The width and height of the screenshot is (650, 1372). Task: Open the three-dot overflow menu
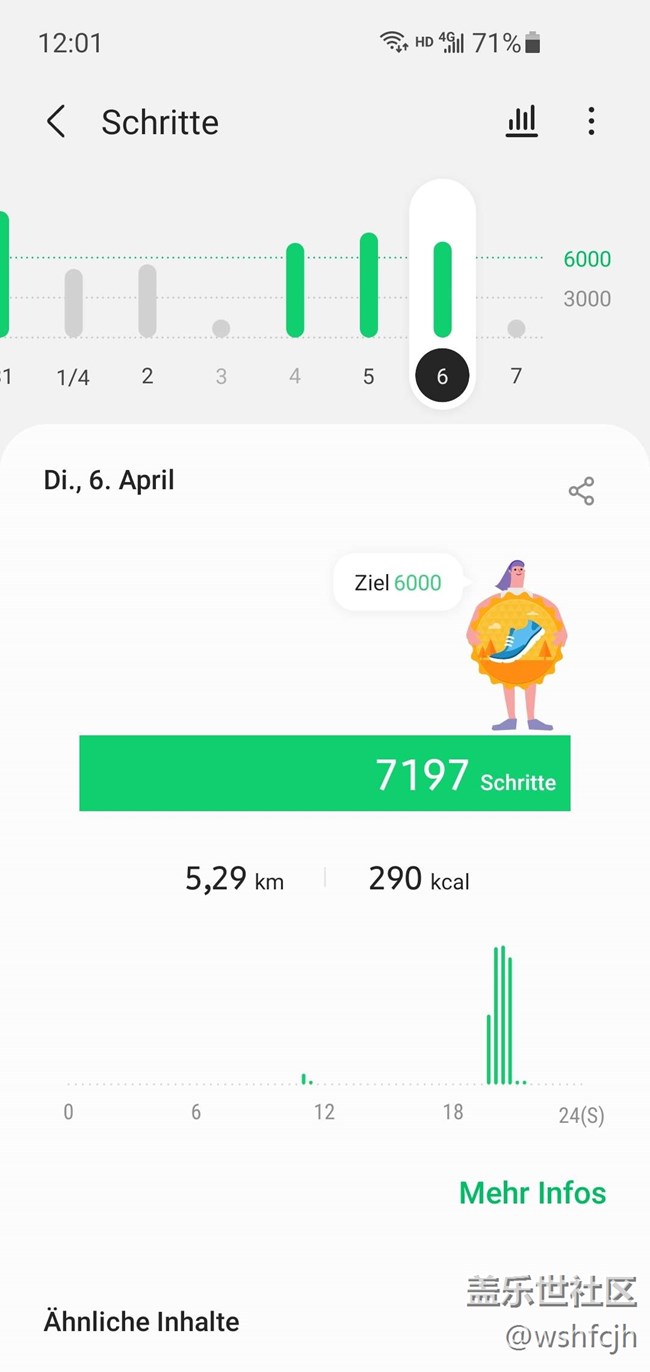click(x=591, y=122)
